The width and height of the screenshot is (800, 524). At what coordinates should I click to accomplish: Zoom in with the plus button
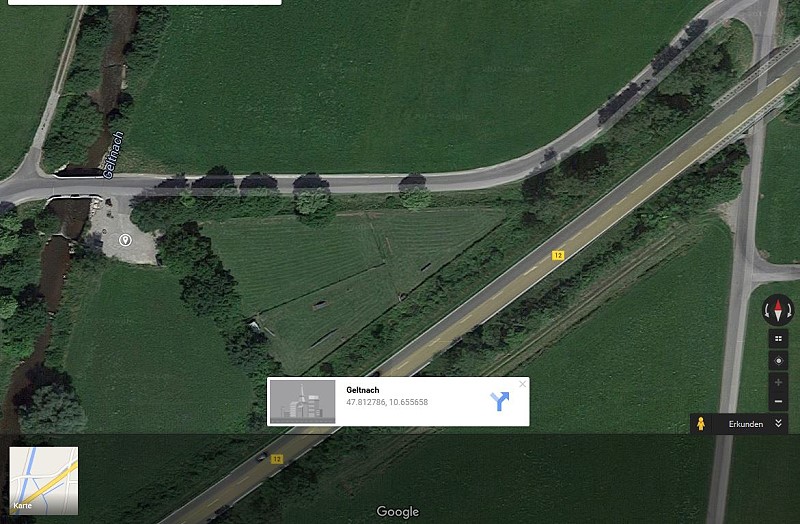(x=779, y=383)
